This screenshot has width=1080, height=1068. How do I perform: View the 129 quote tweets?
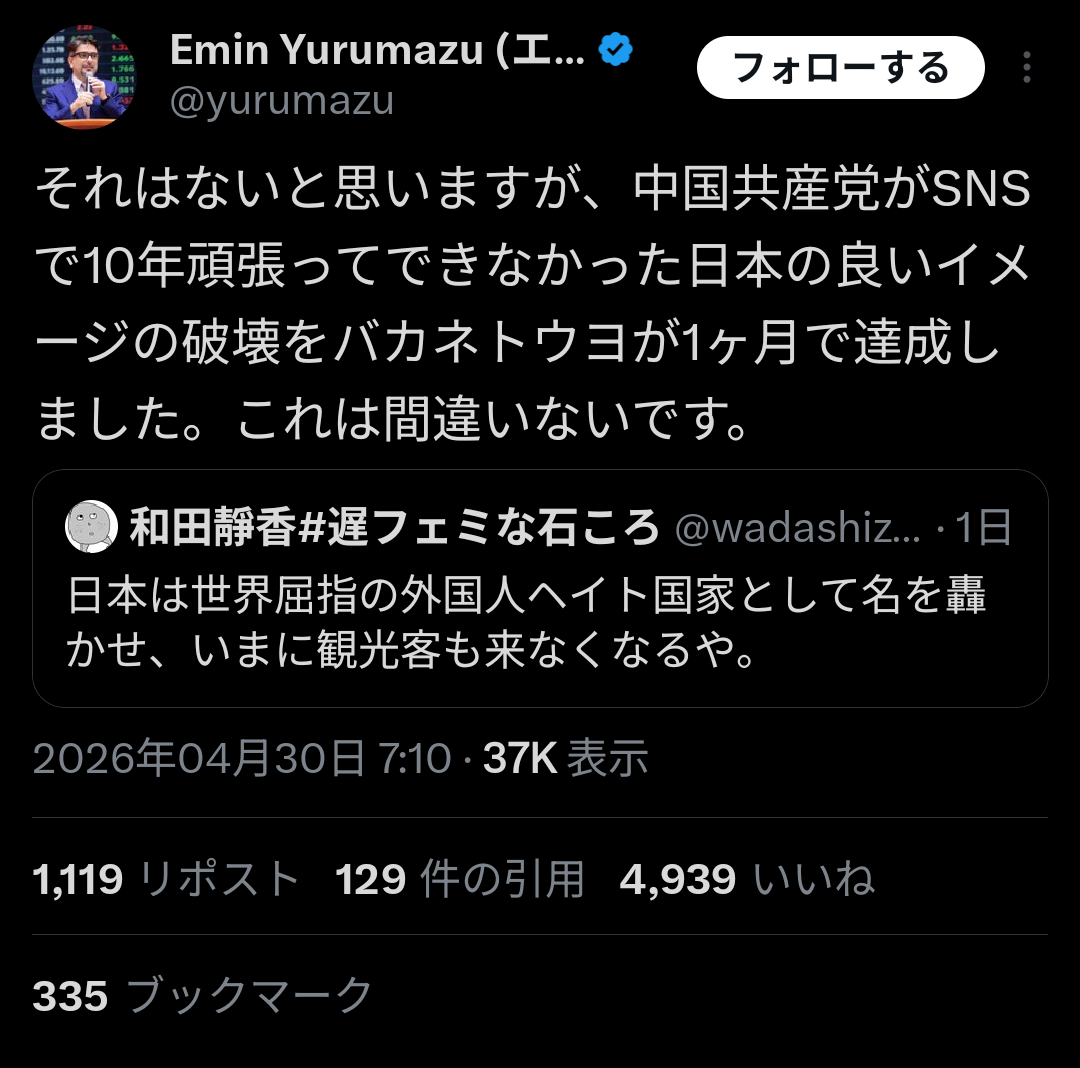[x=460, y=880]
